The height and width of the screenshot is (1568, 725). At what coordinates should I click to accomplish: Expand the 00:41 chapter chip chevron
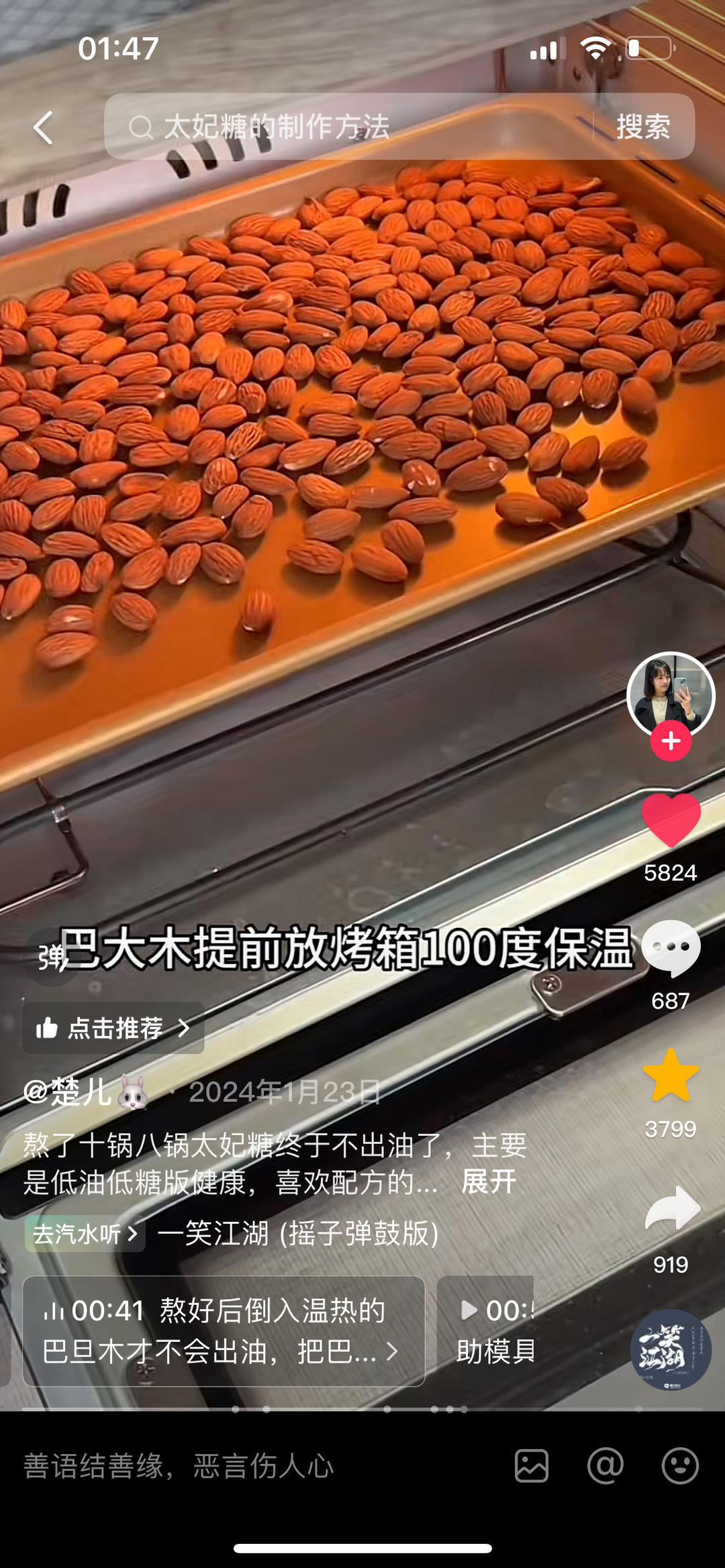pyautogui.click(x=393, y=1350)
